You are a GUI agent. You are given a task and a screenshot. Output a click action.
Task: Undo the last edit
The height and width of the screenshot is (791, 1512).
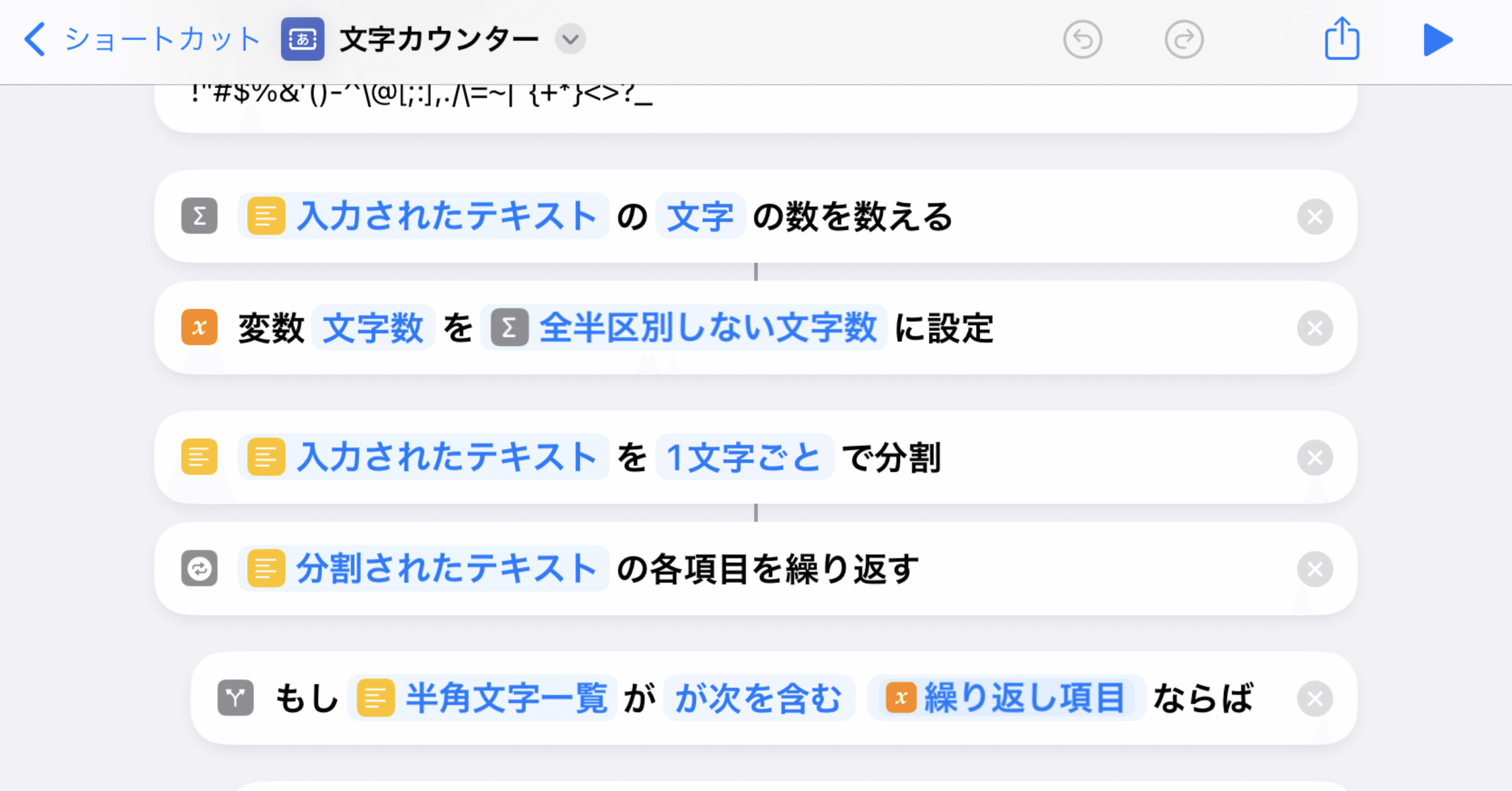pos(1083,40)
